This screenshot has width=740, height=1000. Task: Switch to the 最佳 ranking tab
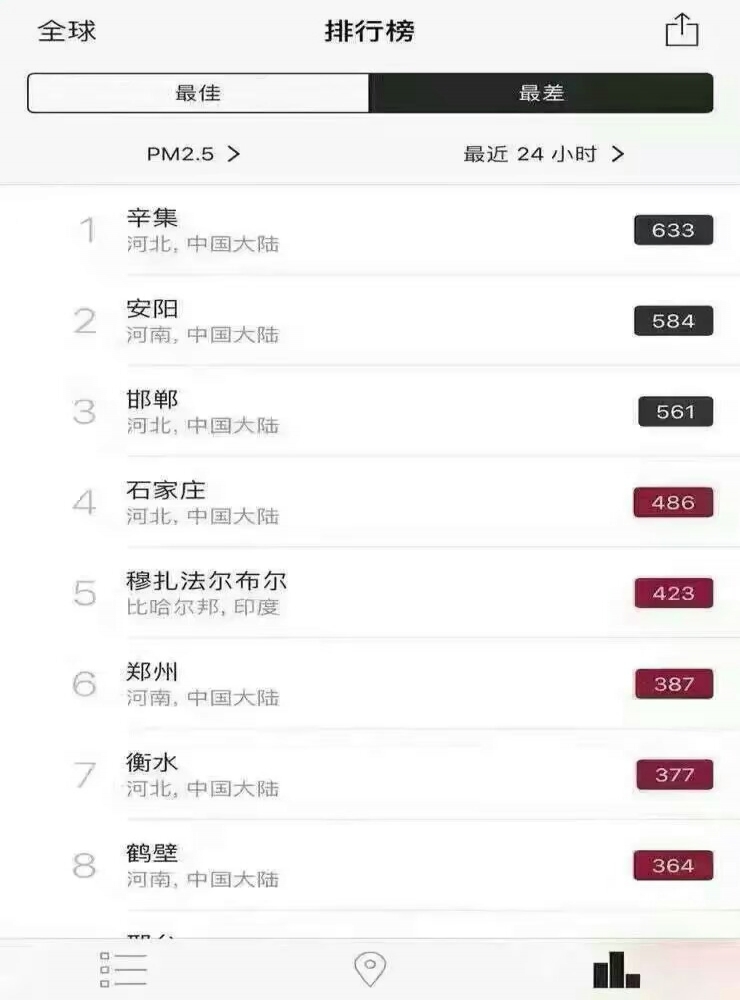tap(198, 93)
